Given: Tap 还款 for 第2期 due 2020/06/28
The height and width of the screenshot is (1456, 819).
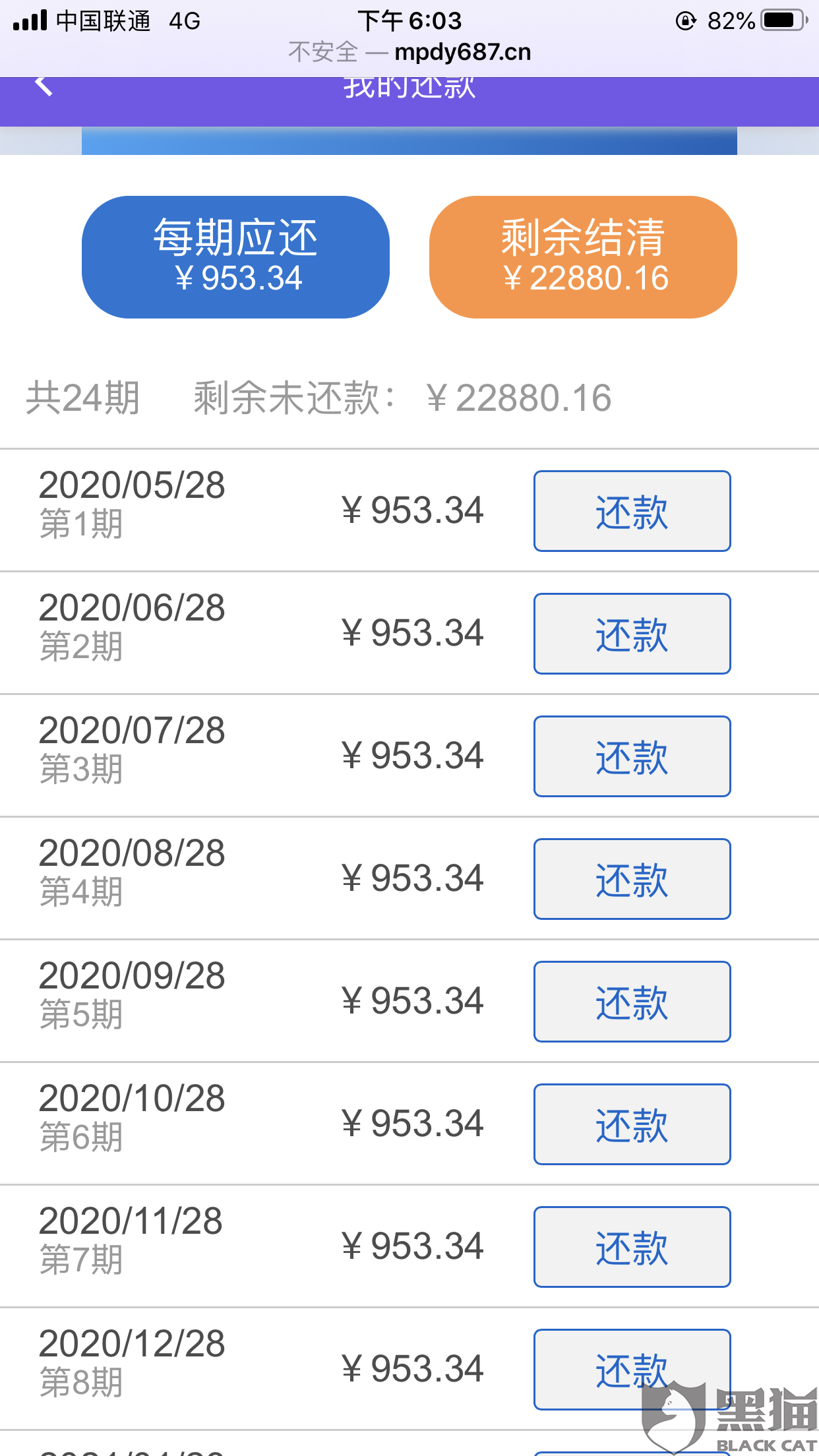Looking at the screenshot, I should coord(632,634).
